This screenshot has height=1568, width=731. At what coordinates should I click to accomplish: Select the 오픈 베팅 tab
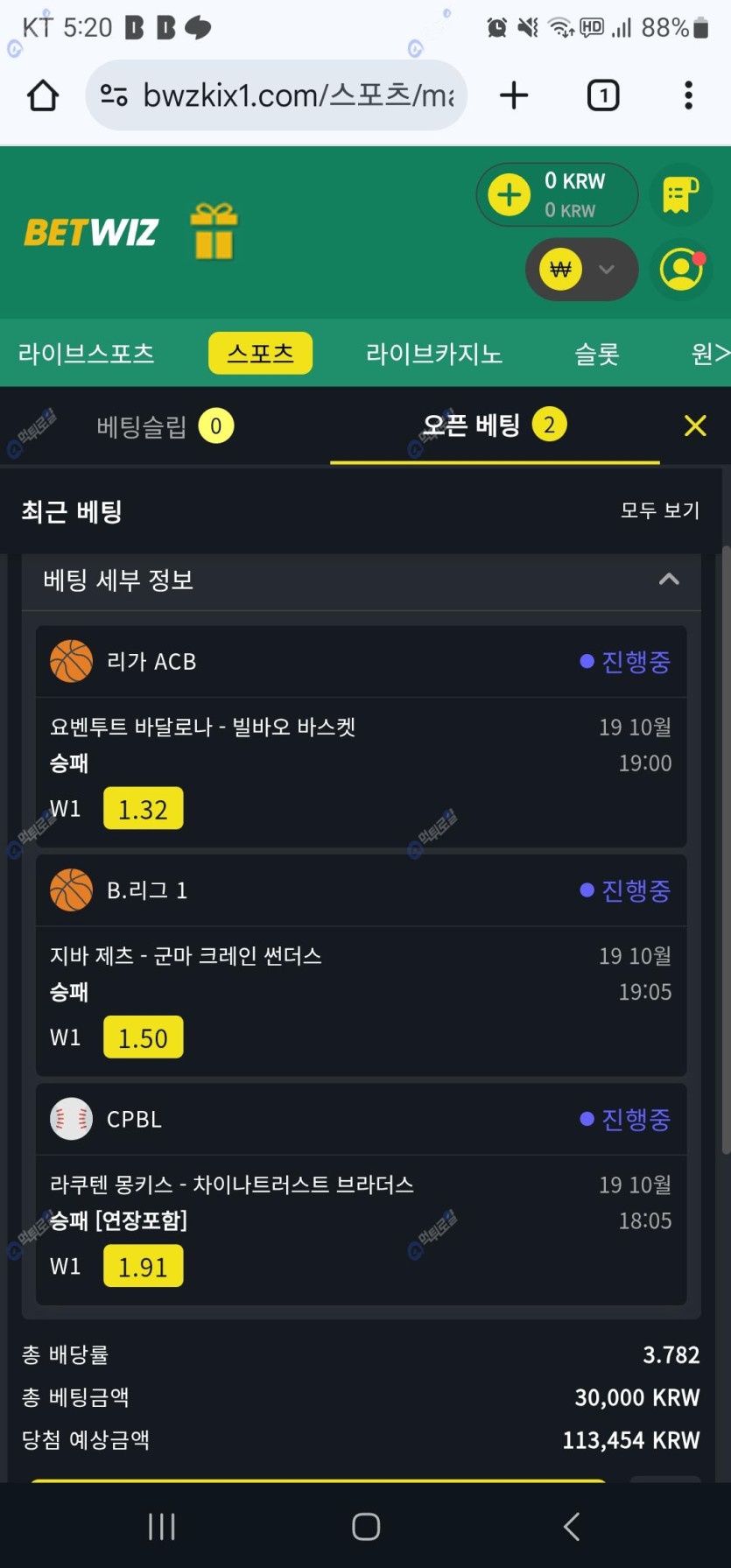click(494, 425)
